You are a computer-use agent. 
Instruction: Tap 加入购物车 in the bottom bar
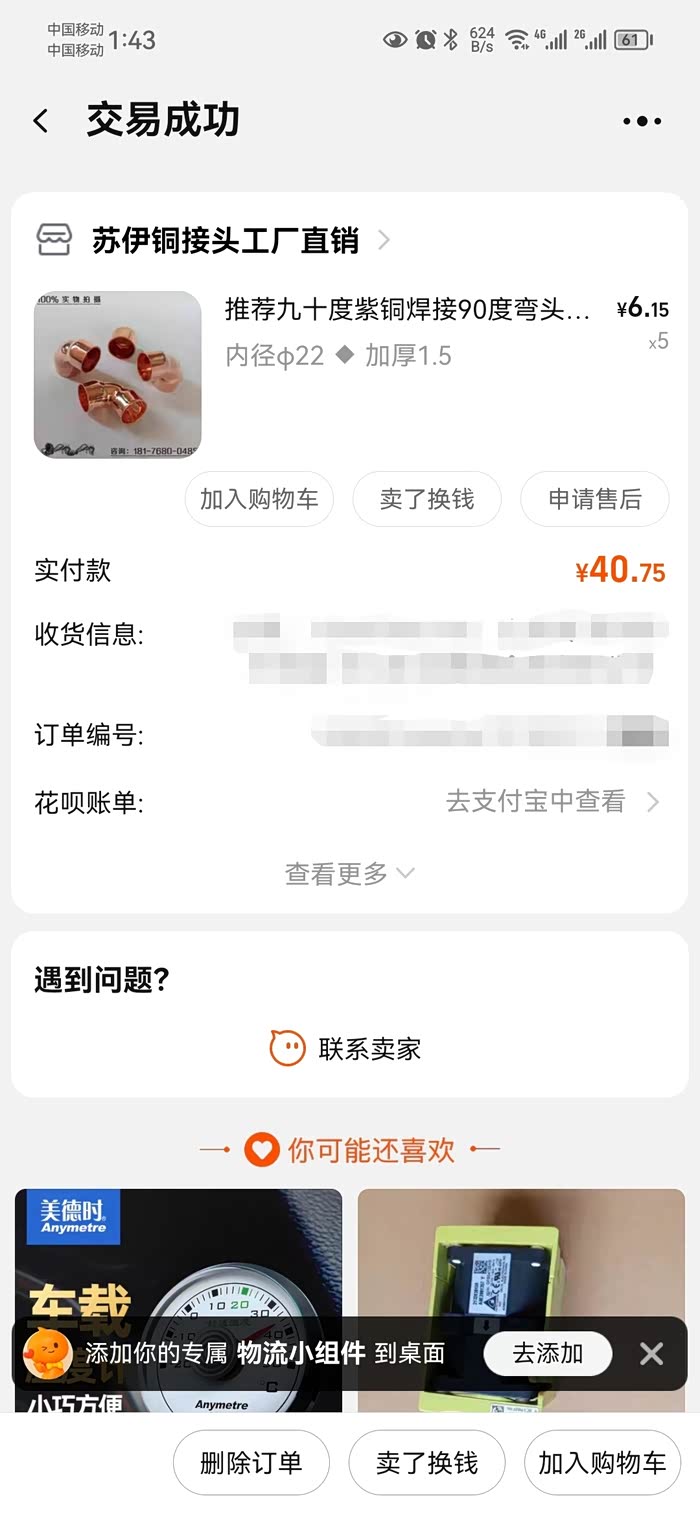coord(602,1464)
